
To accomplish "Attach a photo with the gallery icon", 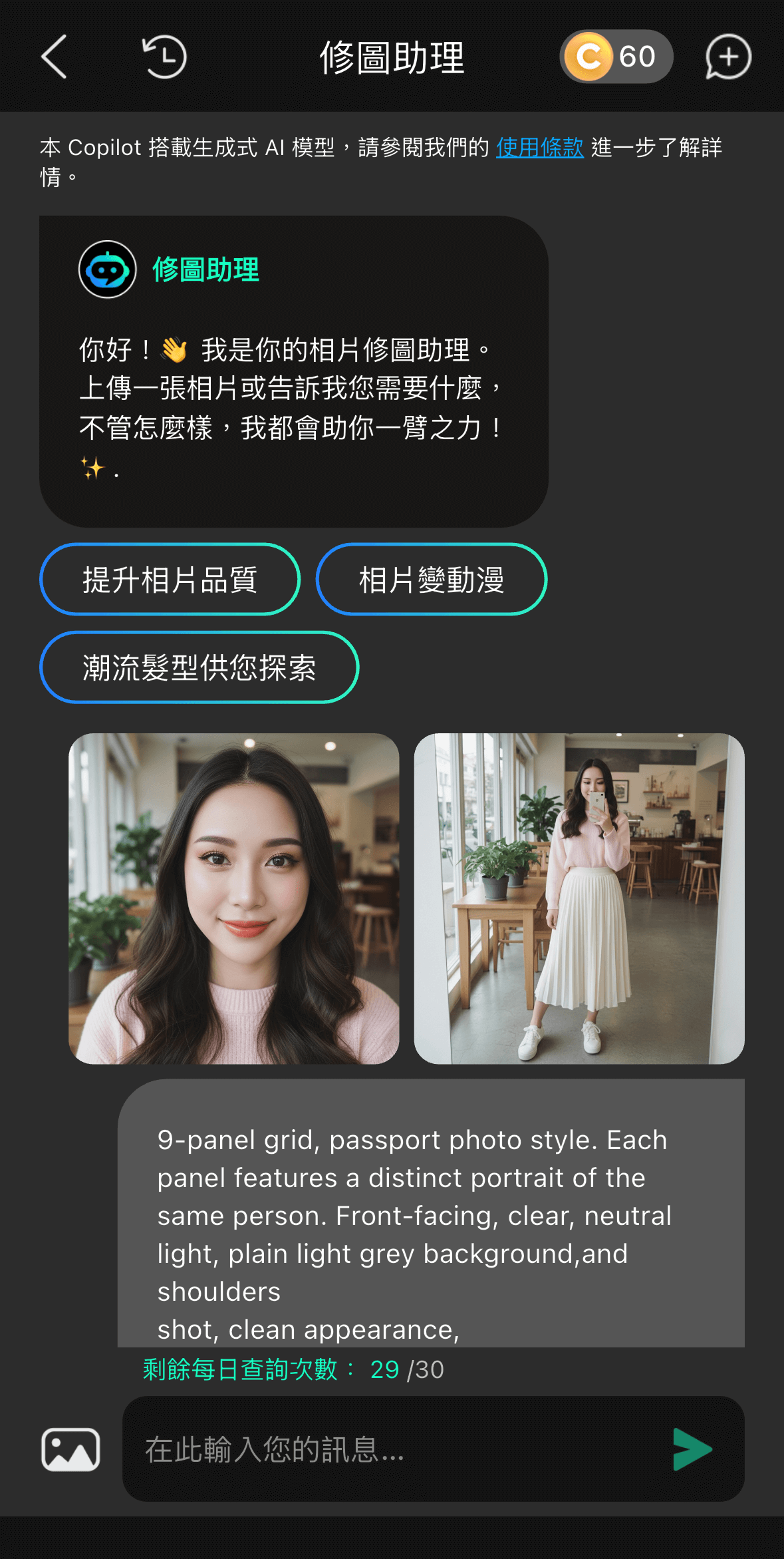I will 70,1449.
